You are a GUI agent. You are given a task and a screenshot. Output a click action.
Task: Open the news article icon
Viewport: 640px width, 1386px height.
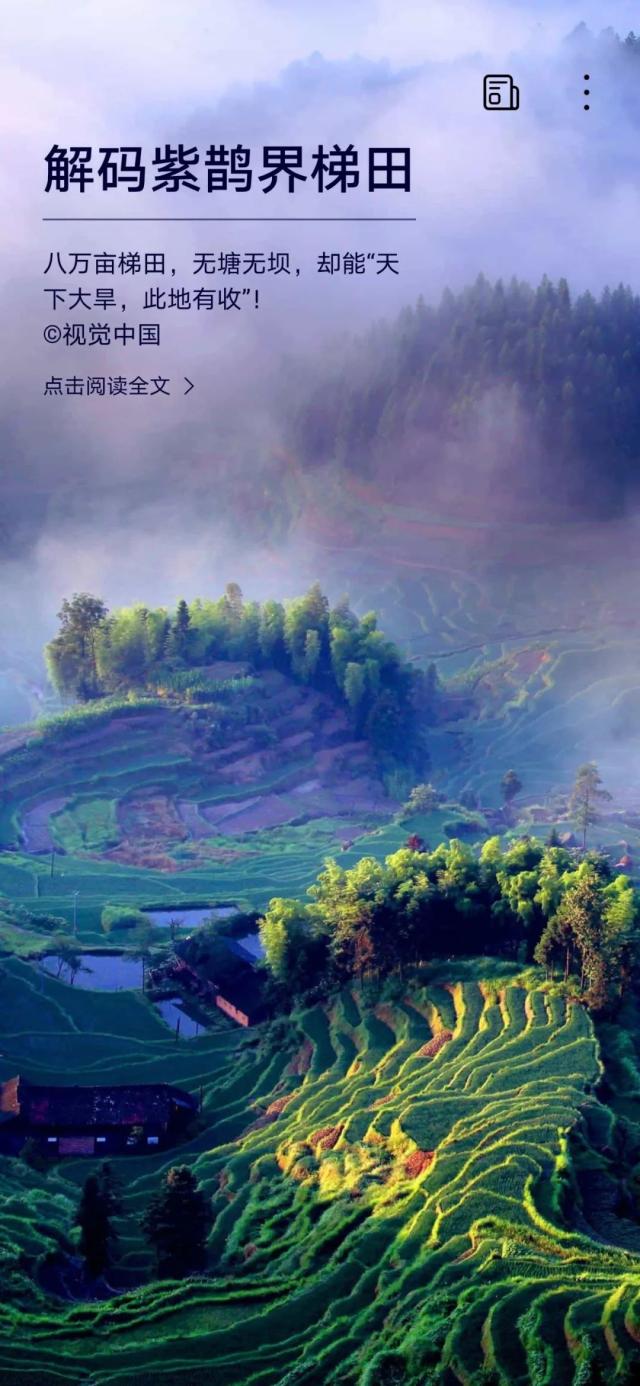tap(501, 92)
